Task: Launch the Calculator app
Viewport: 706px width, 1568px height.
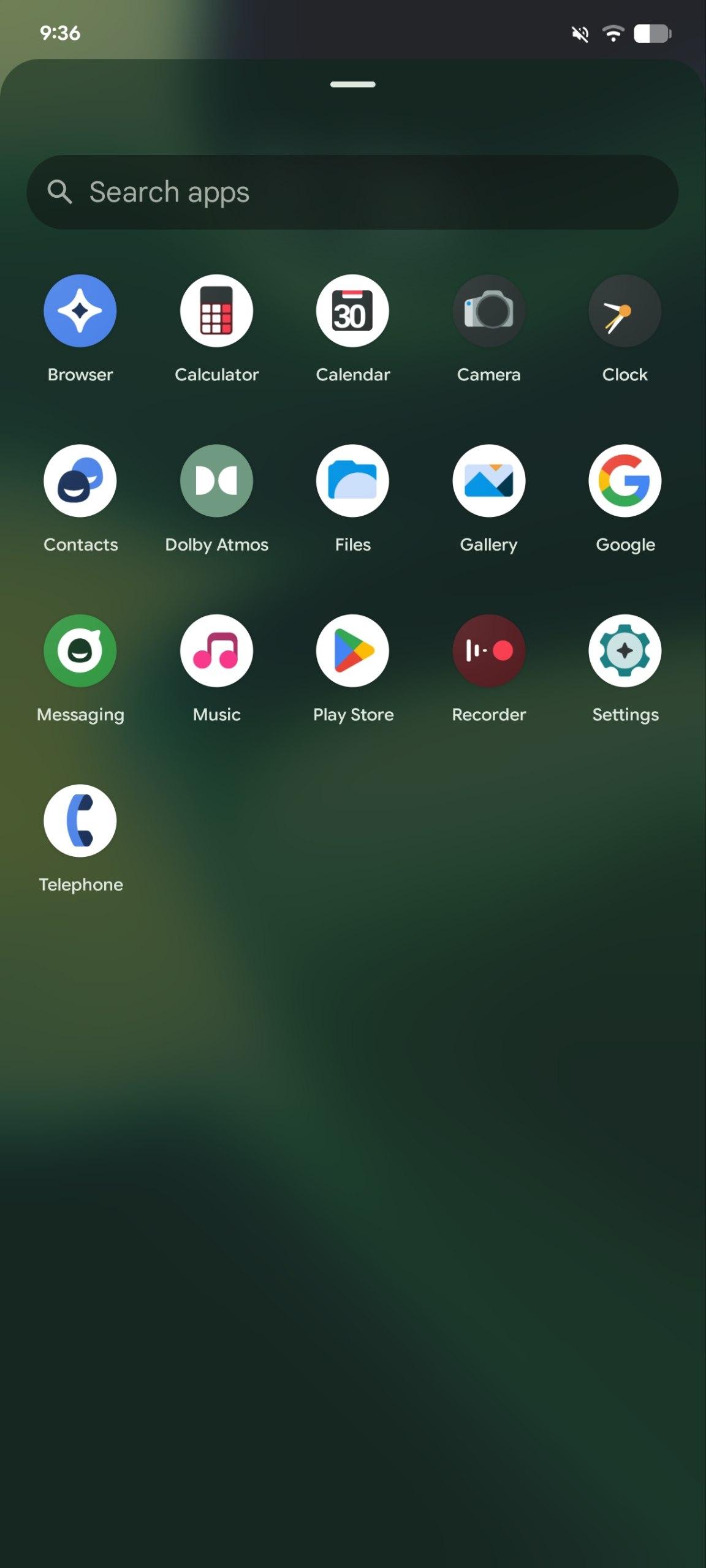Action: (216, 311)
